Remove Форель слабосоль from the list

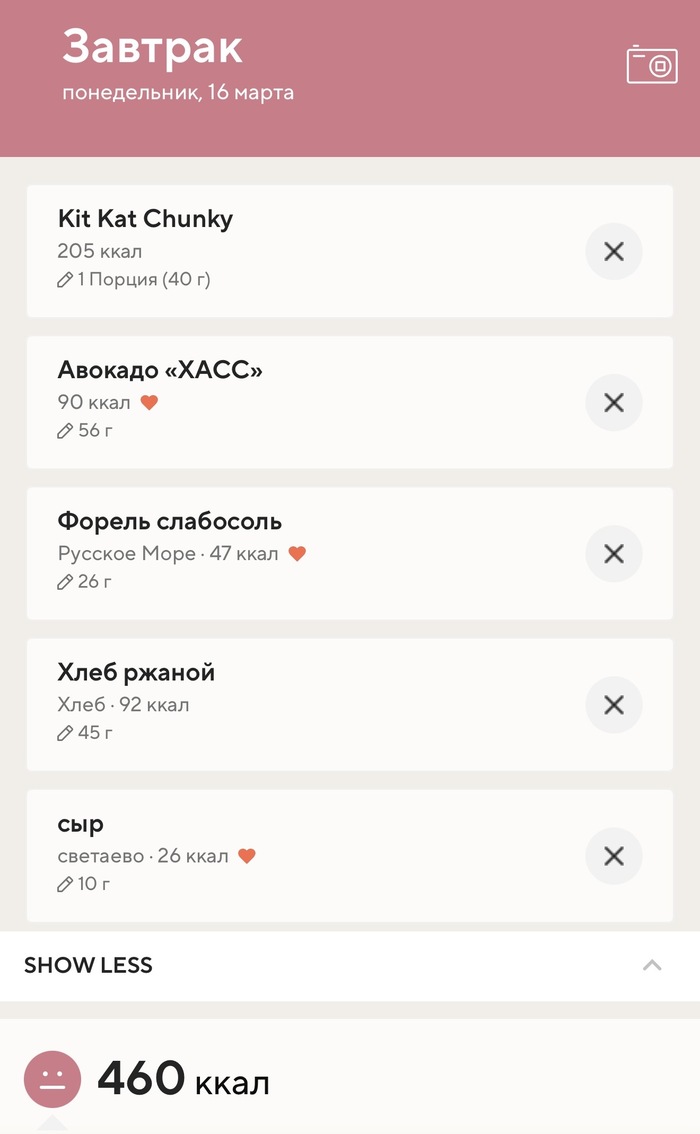pyautogui.click(x=614, y=554)
